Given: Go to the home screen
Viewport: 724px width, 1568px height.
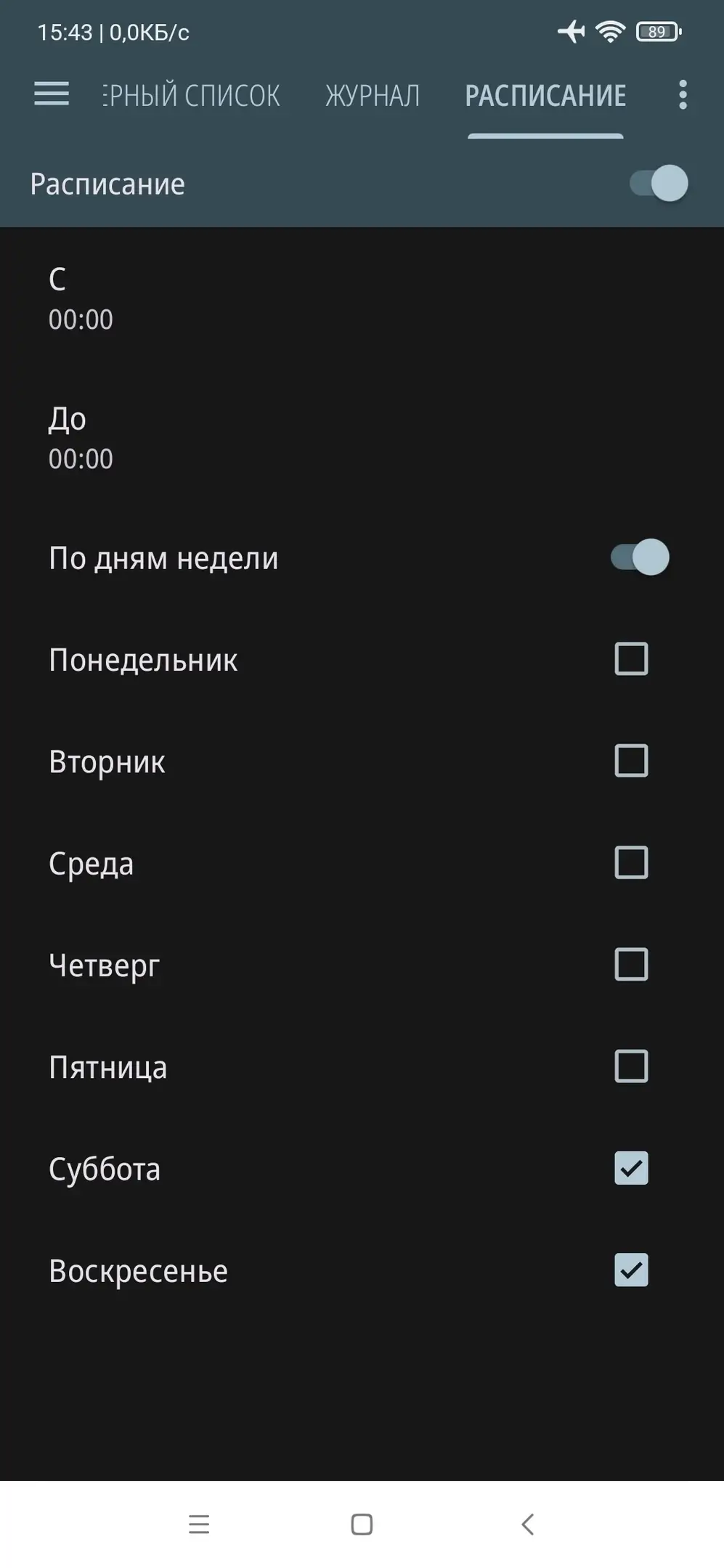Looking at the screenshot, I should click(362, 1524).
